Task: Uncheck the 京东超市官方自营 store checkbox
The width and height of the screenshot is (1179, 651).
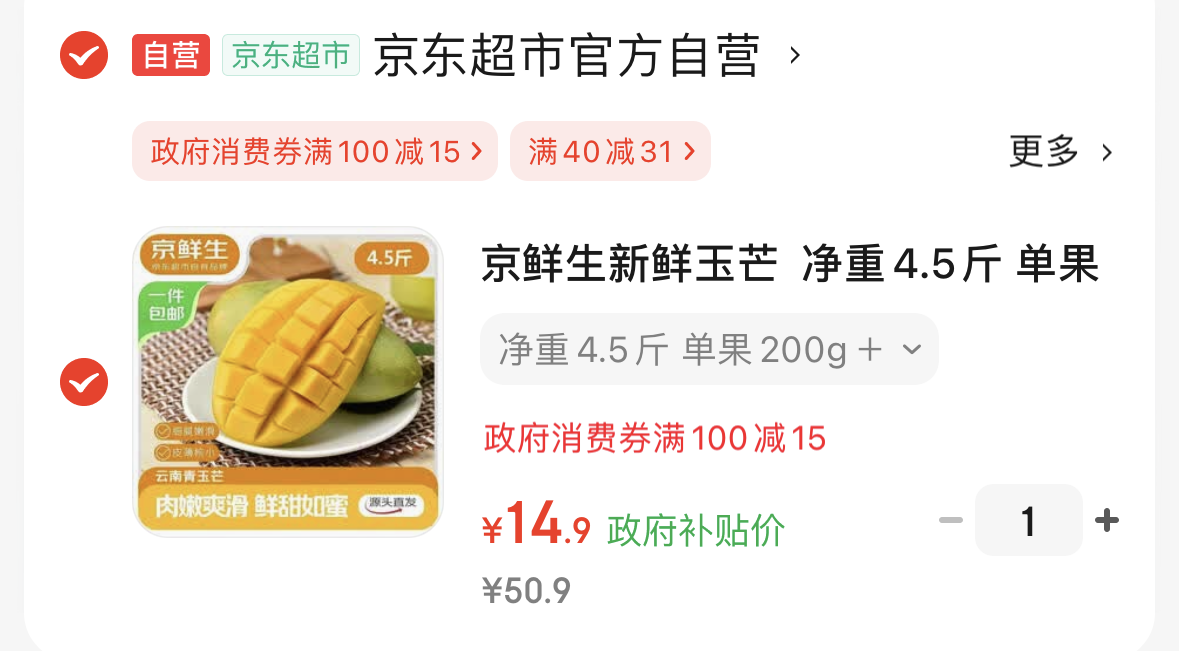Action: (x=84, y=55)
